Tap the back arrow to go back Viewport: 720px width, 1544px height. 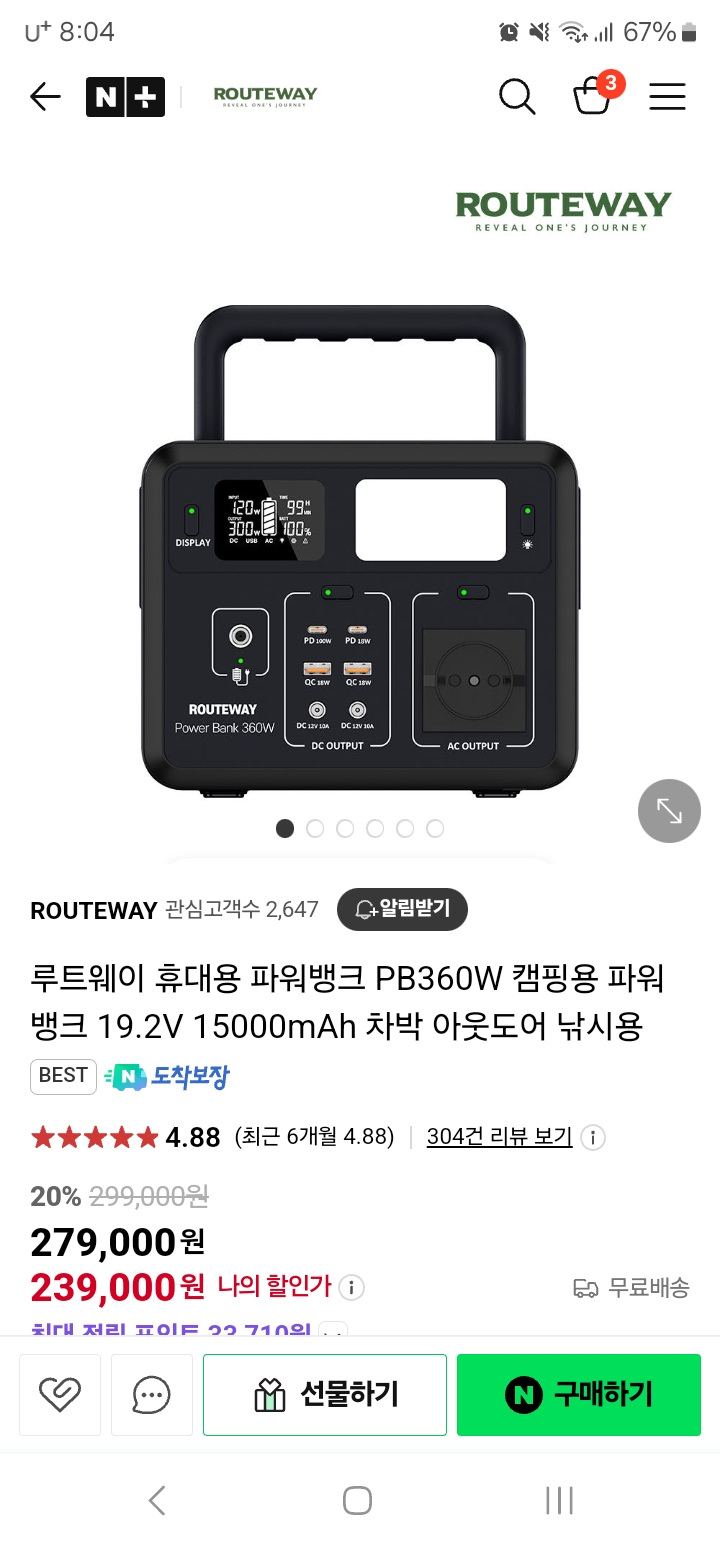pyautogui.click(x=44, y=96)
